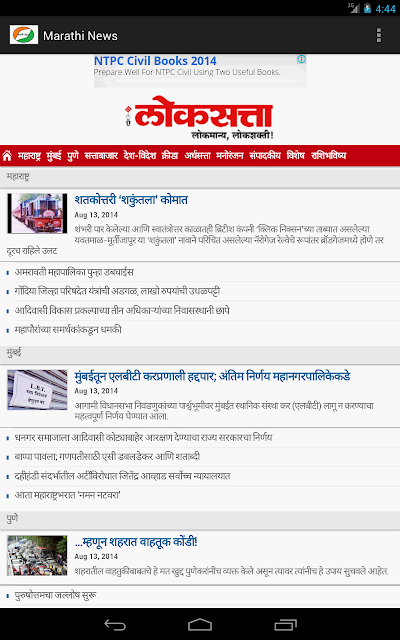Read अमरावती महापालिका पुन्हा डबघाईस story
This screenshot has width=400, height=640.
coord(74,272)
